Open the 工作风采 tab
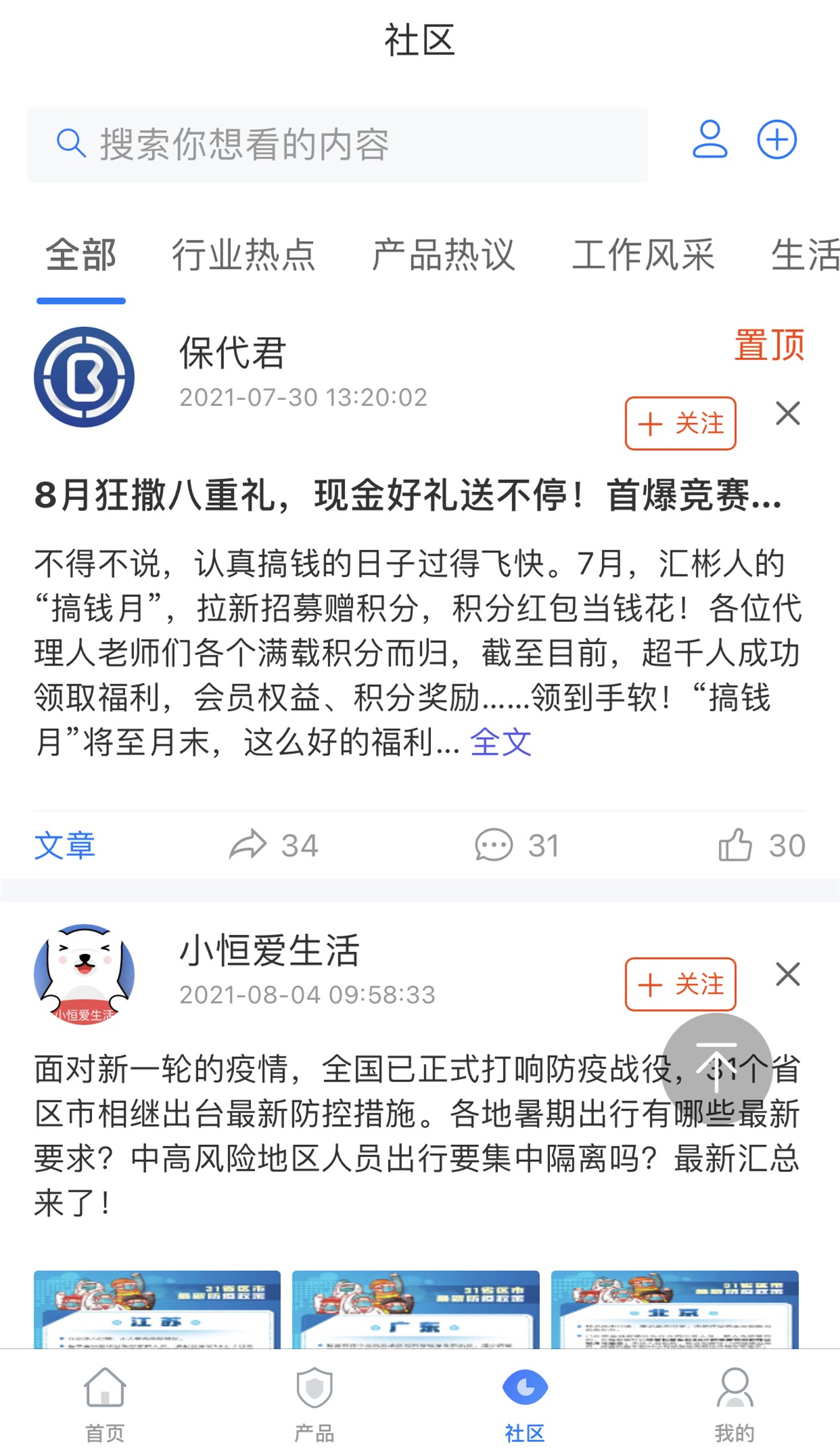The image size is (840, 1448). pyautogui.click(x=644, y=256)
